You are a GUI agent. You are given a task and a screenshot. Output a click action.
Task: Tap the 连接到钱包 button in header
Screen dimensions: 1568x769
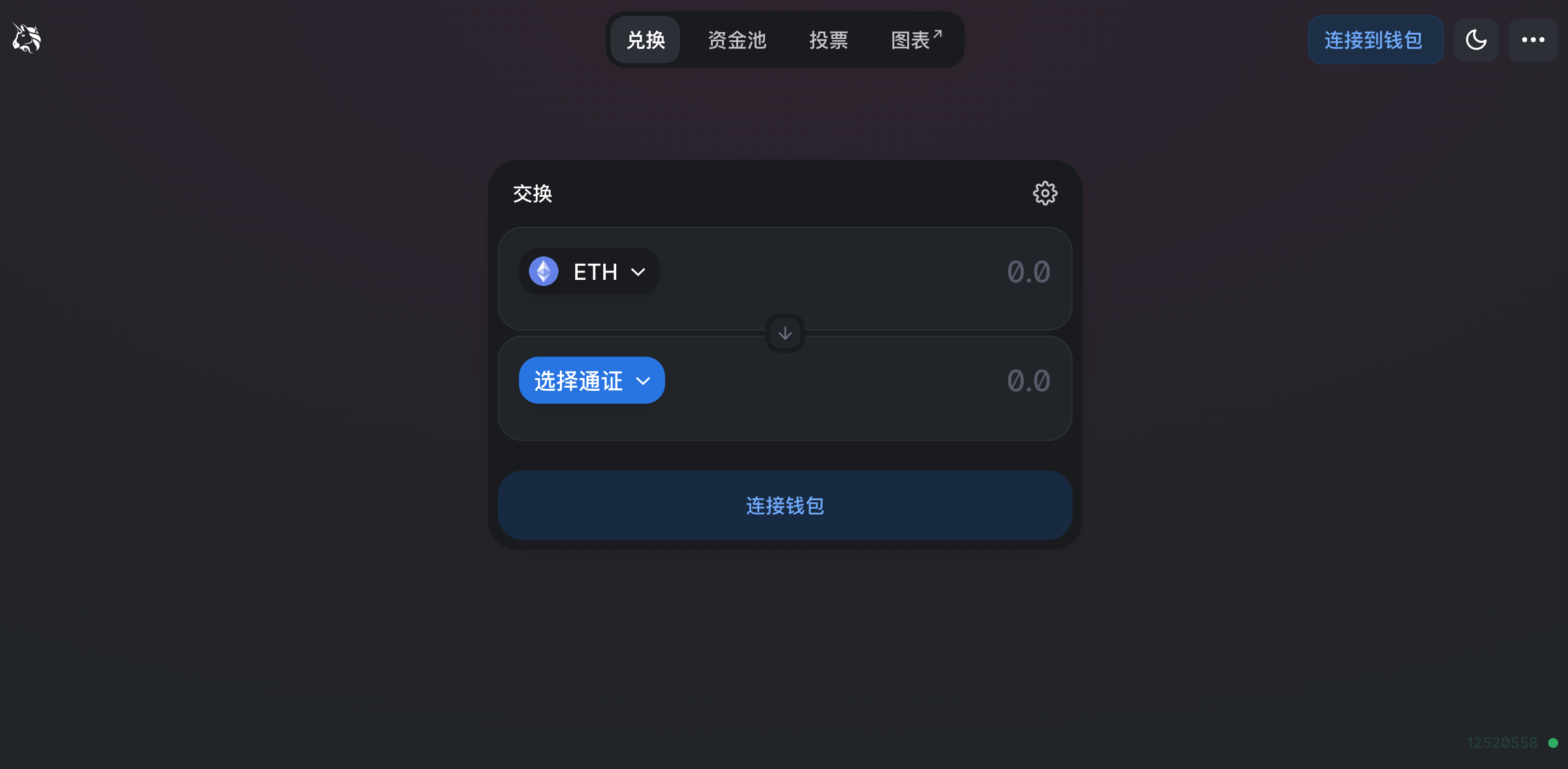coord(1375,40)
